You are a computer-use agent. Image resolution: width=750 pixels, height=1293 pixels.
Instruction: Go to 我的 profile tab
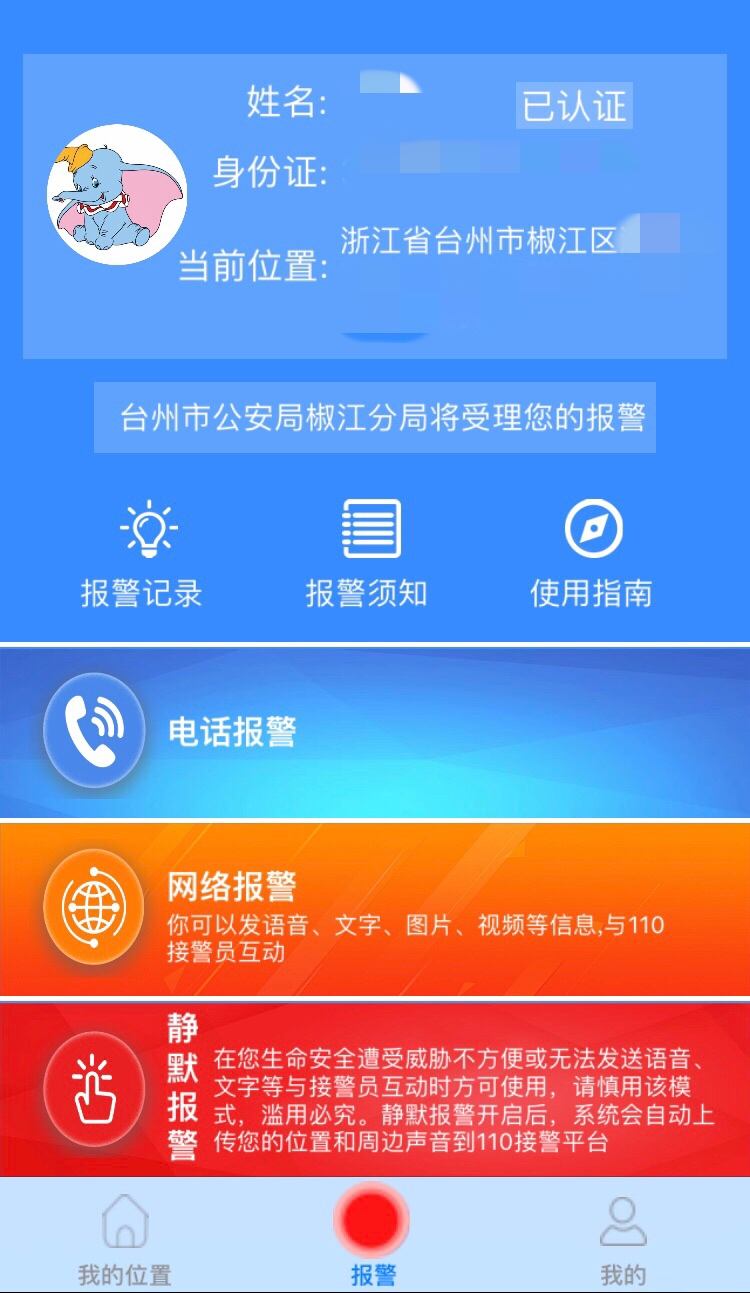[622, 1238]
